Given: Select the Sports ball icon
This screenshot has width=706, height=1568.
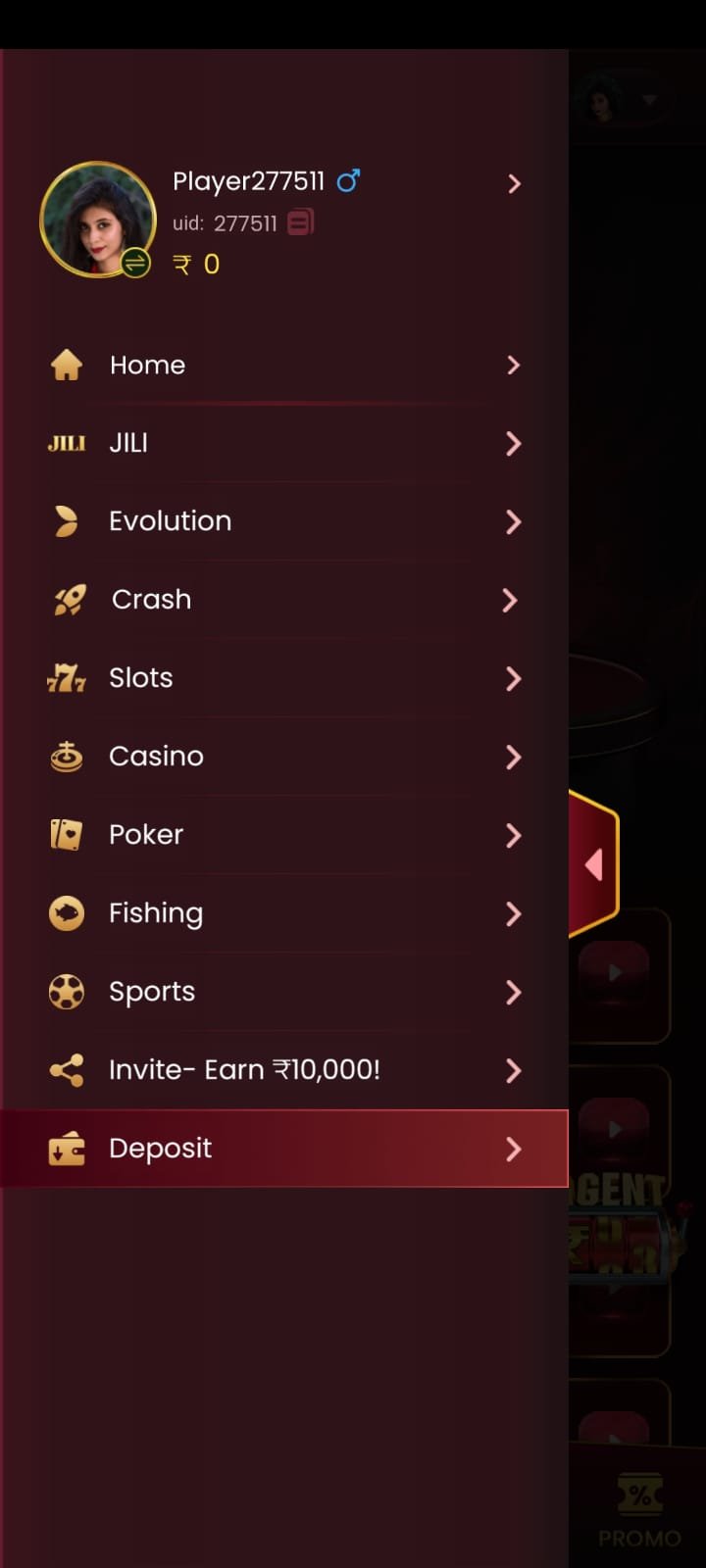Looking at the screenshot, I should click(x=66, y=991).
